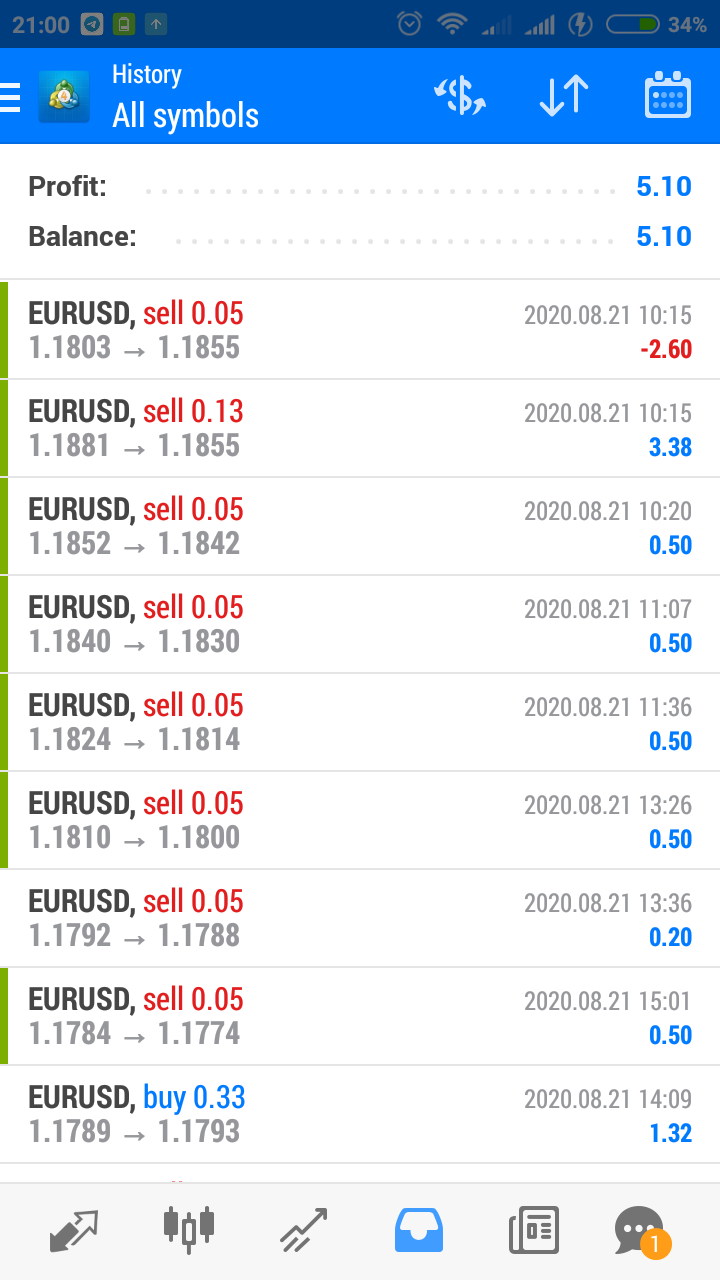The width and height of the screenshot is (720, 1280).
Task: Switch to the candlestick Chart tab
Action: pyautogui.click(x=188, y=1229)
